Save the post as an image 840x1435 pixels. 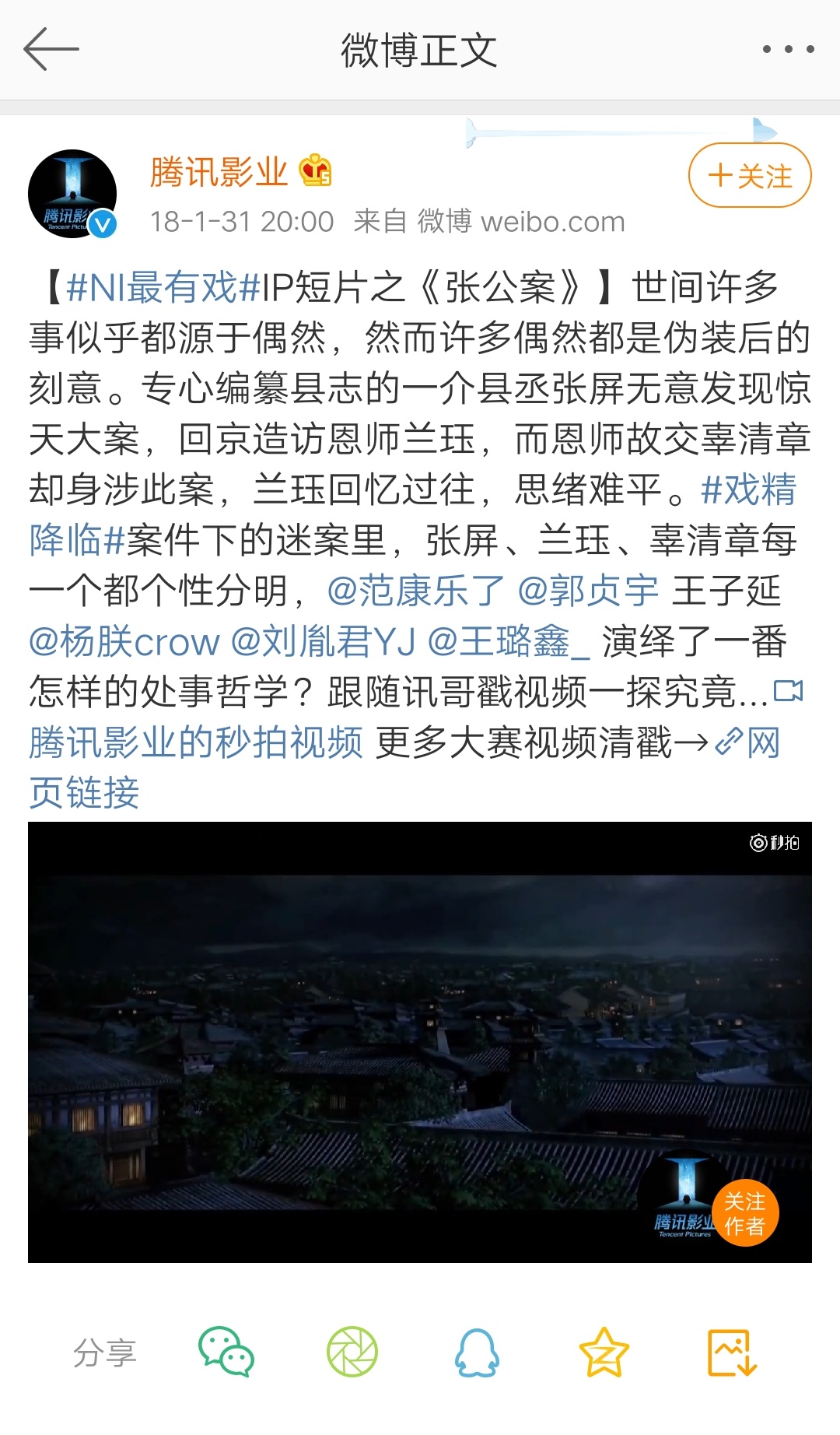[731, 1353]
